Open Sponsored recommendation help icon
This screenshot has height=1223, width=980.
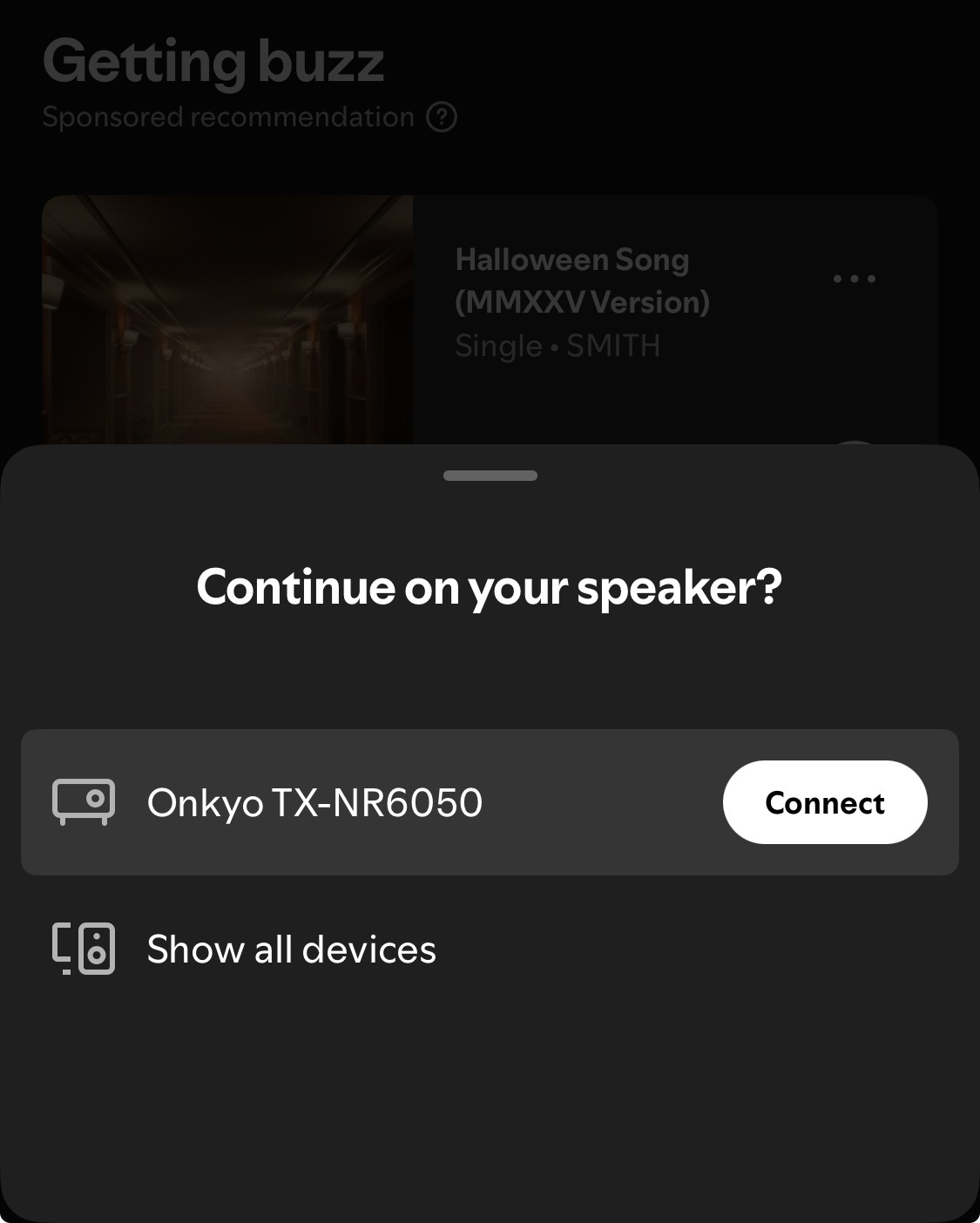coord(442,117)
